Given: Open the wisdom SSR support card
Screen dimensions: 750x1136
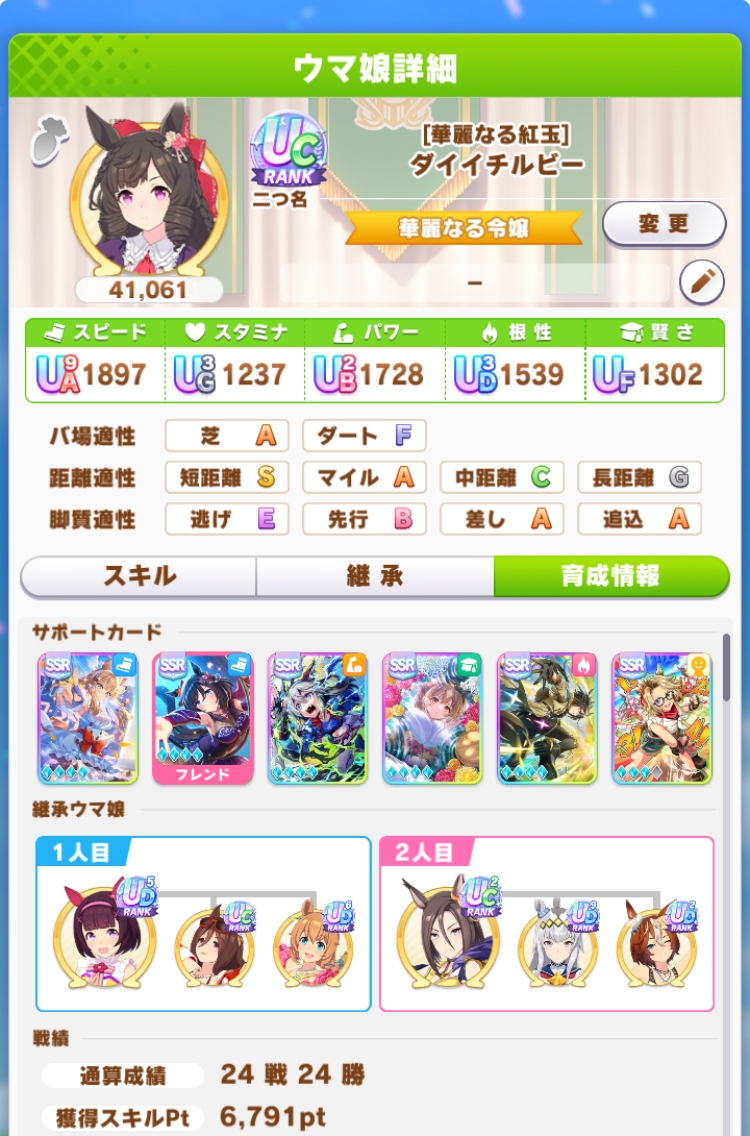Looking at the screenshot, I should coord(432,717).
